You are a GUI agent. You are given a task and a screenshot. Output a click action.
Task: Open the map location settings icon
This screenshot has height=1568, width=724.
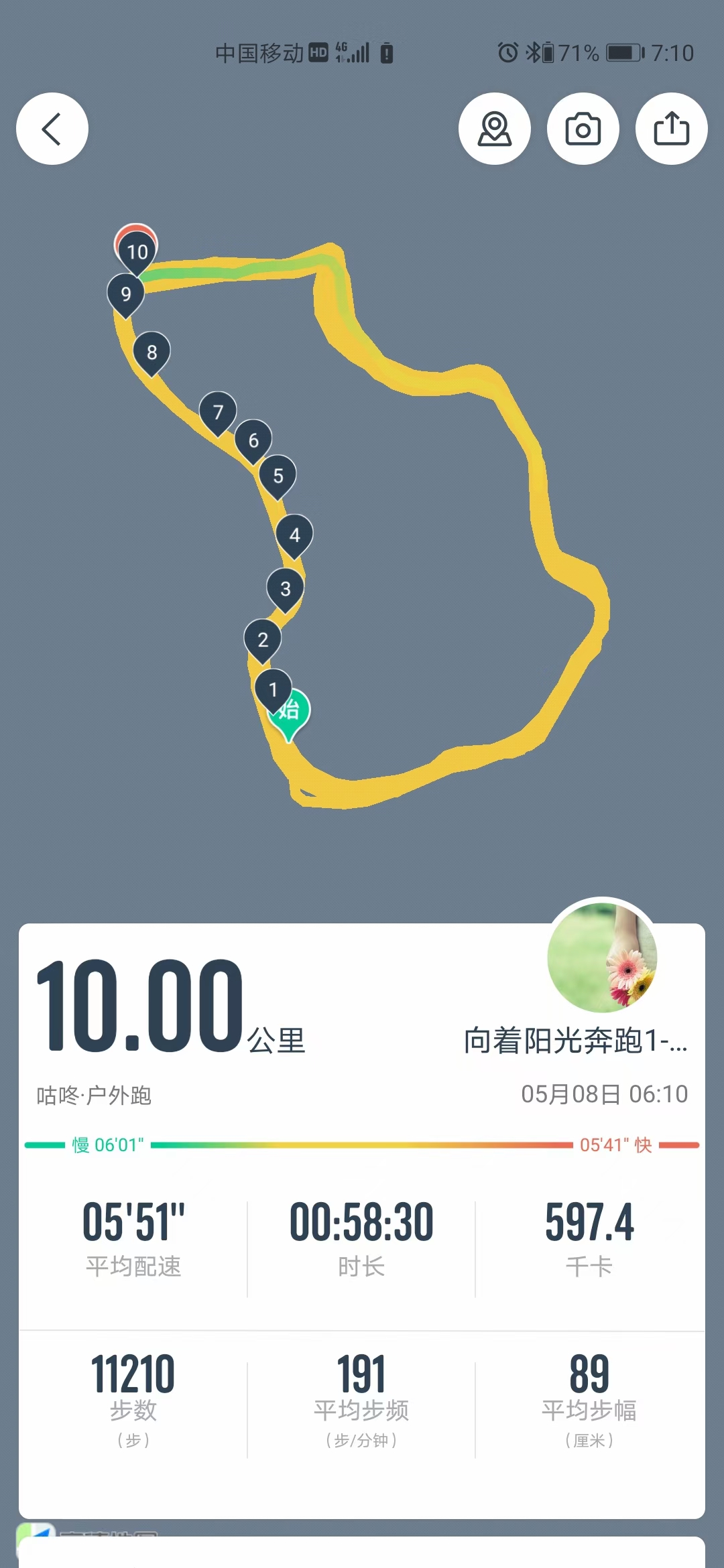click(495, 129)
